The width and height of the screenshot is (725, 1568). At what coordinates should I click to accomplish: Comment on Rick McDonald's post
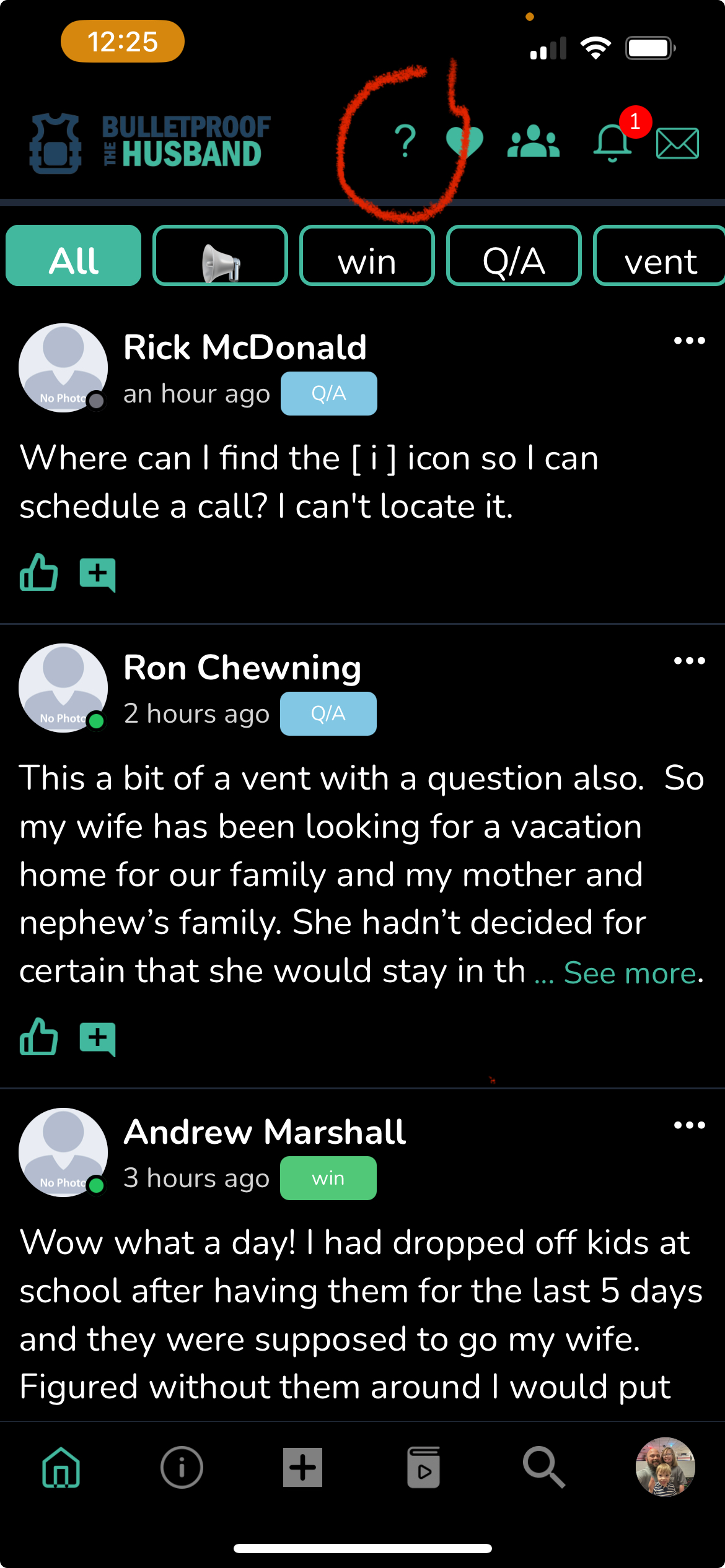point(98,574)
